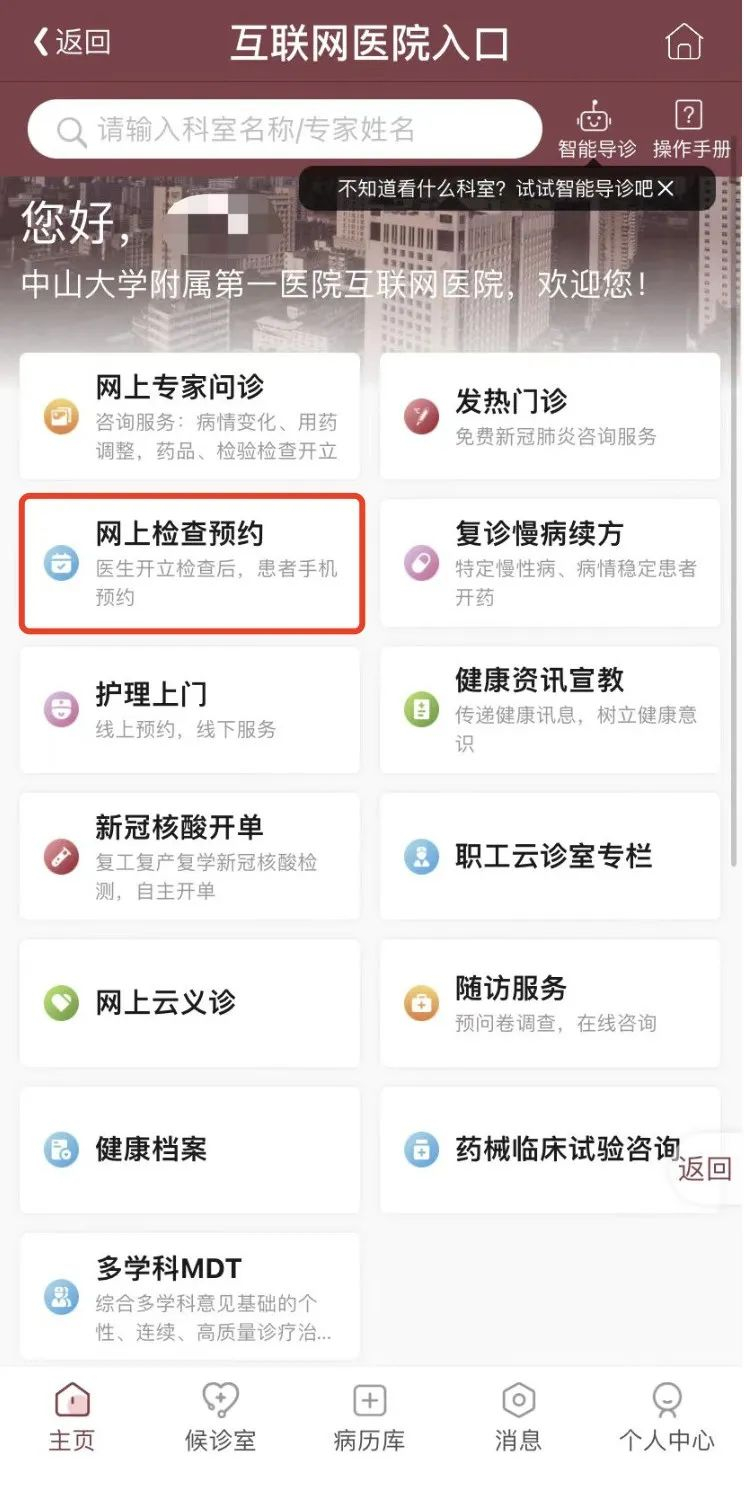Open 新冠核酸开单 card
Viewport: 744px width, 1494px height.
tap(190, 857)
